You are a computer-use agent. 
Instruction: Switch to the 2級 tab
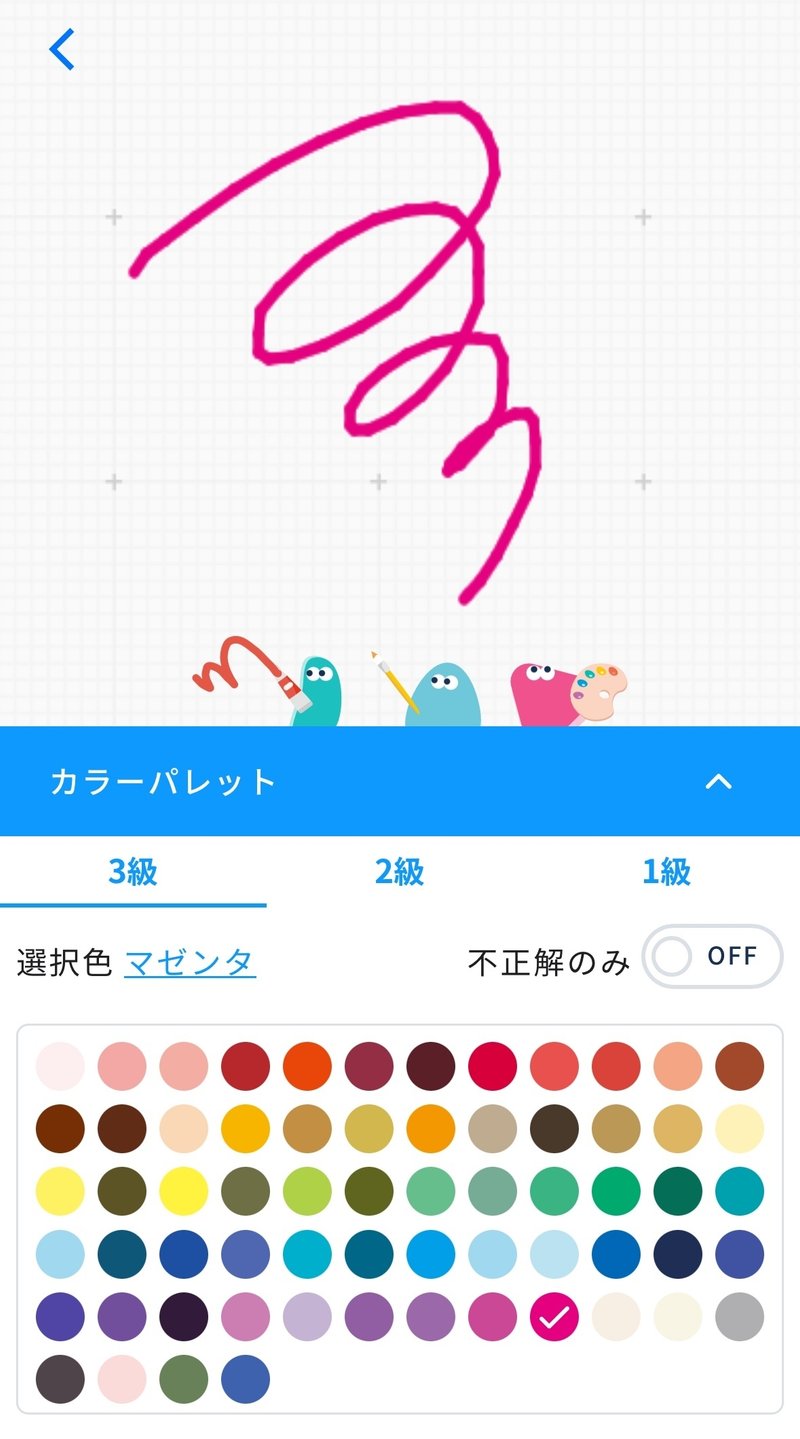(x=398, y=871)
